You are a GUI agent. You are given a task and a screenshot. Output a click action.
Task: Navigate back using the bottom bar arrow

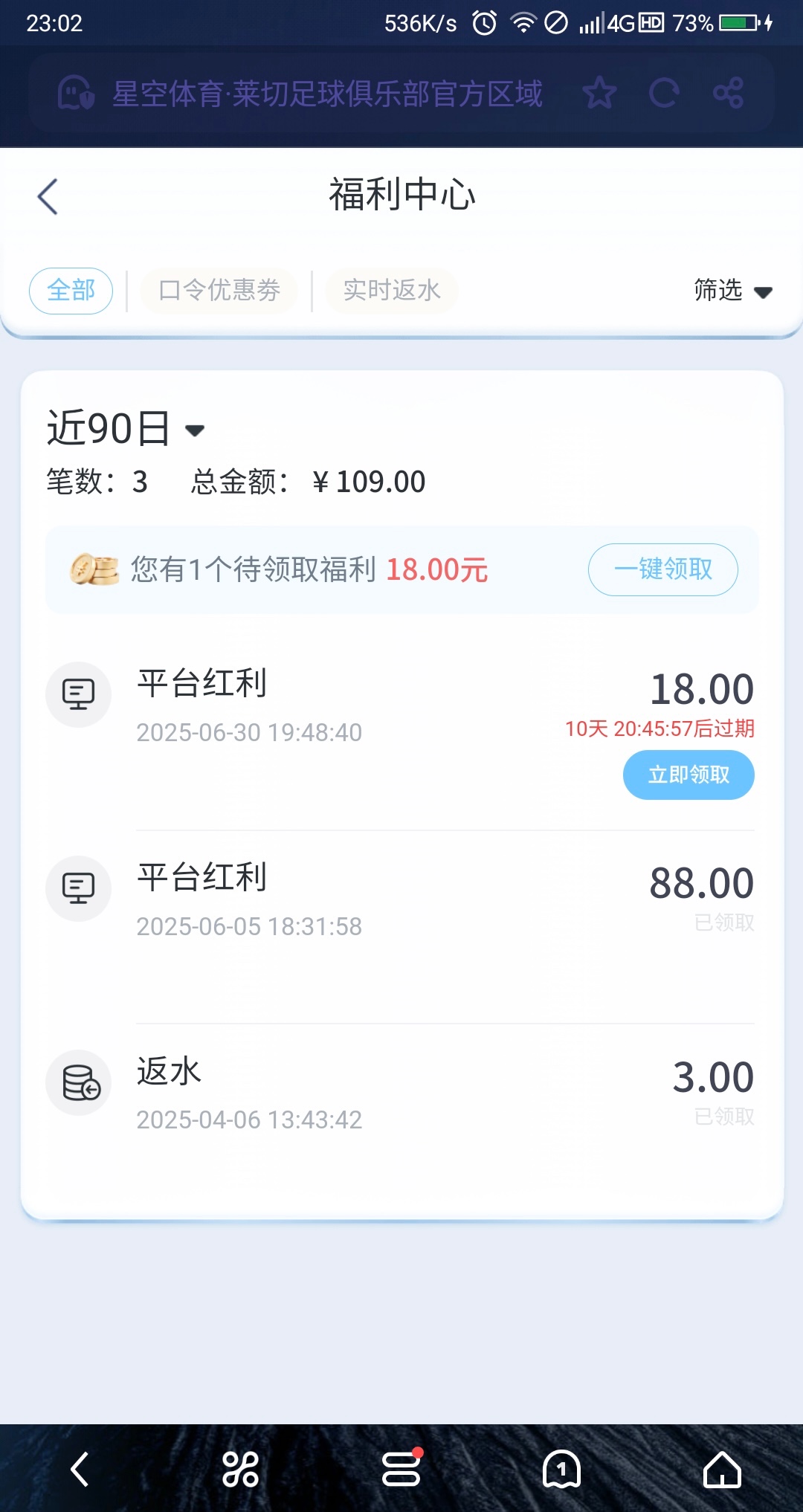[80, 1470]
